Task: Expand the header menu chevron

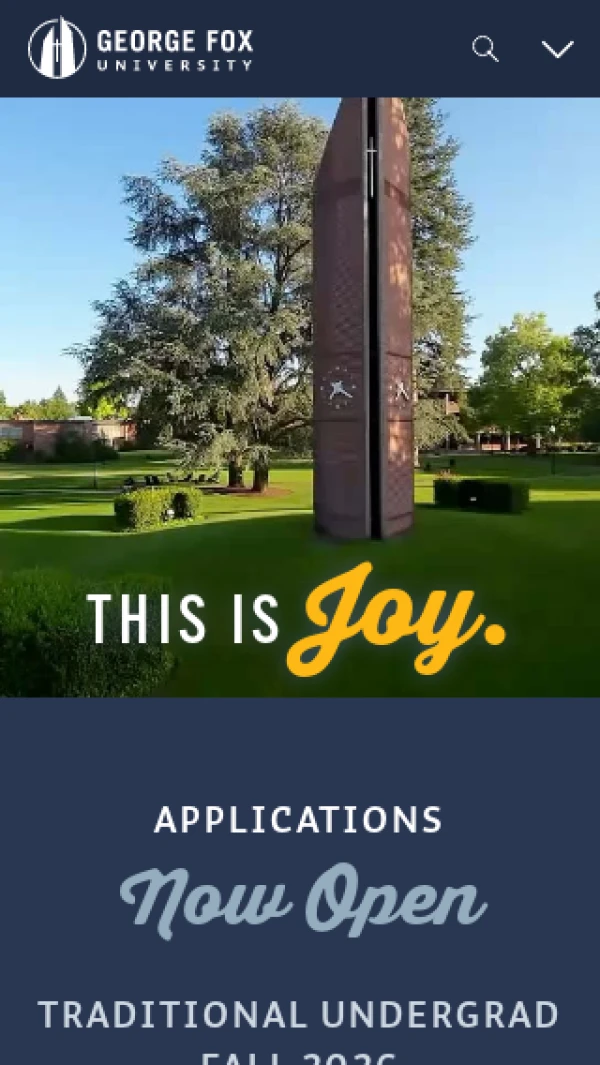Action: (557, 49)
